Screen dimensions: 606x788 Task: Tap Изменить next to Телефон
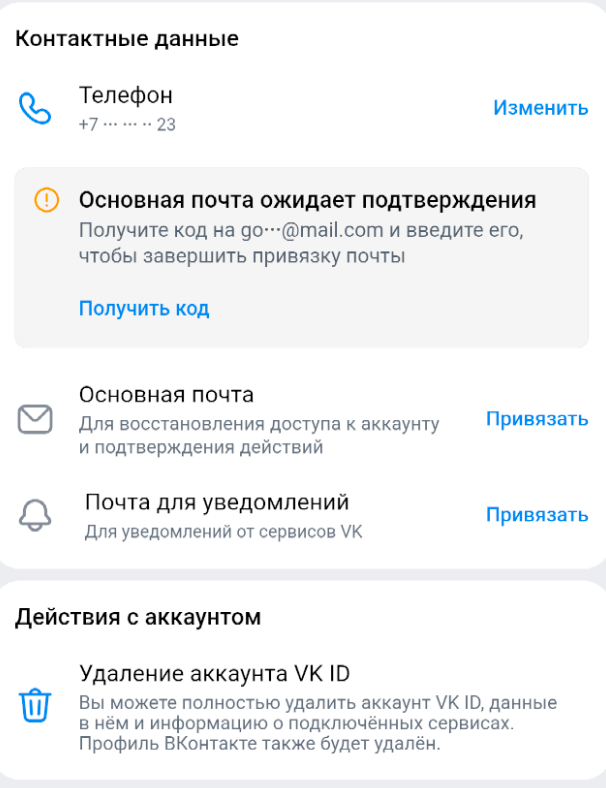tap(540, 108)
